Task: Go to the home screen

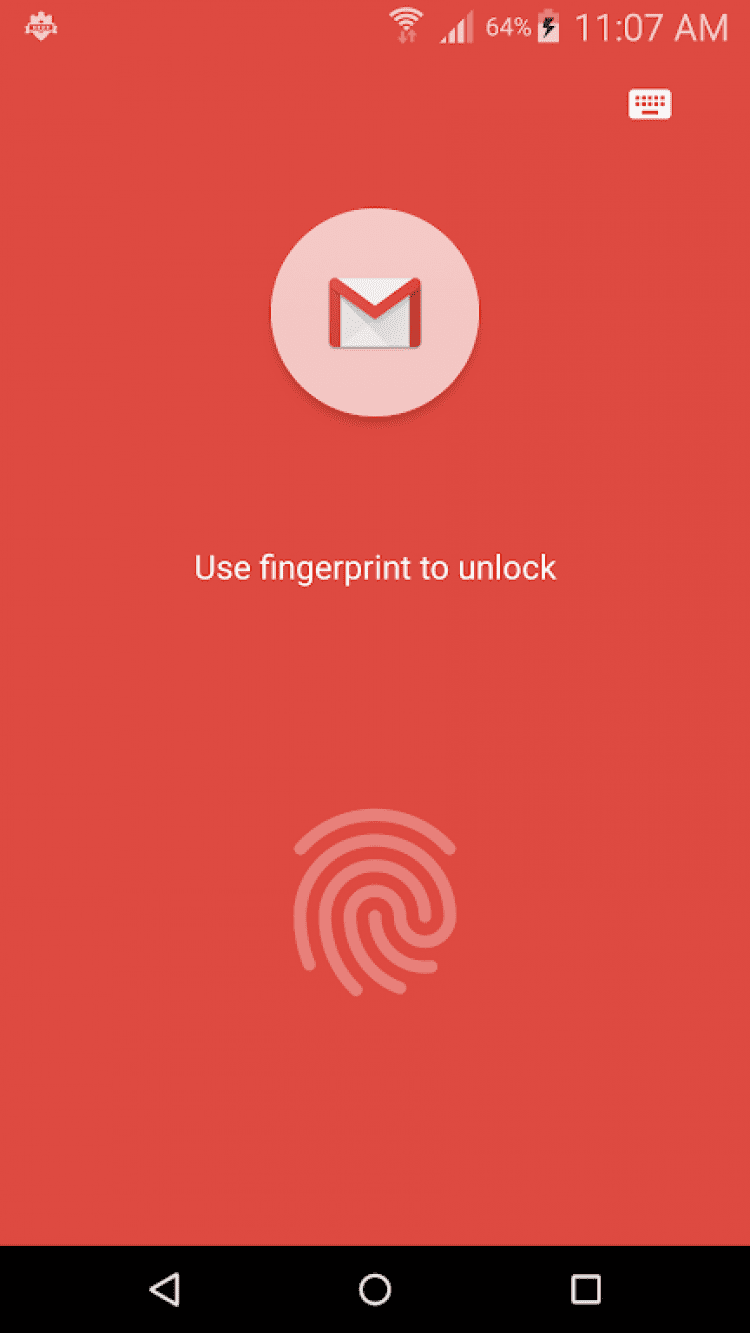Action: click(375, 1288)
